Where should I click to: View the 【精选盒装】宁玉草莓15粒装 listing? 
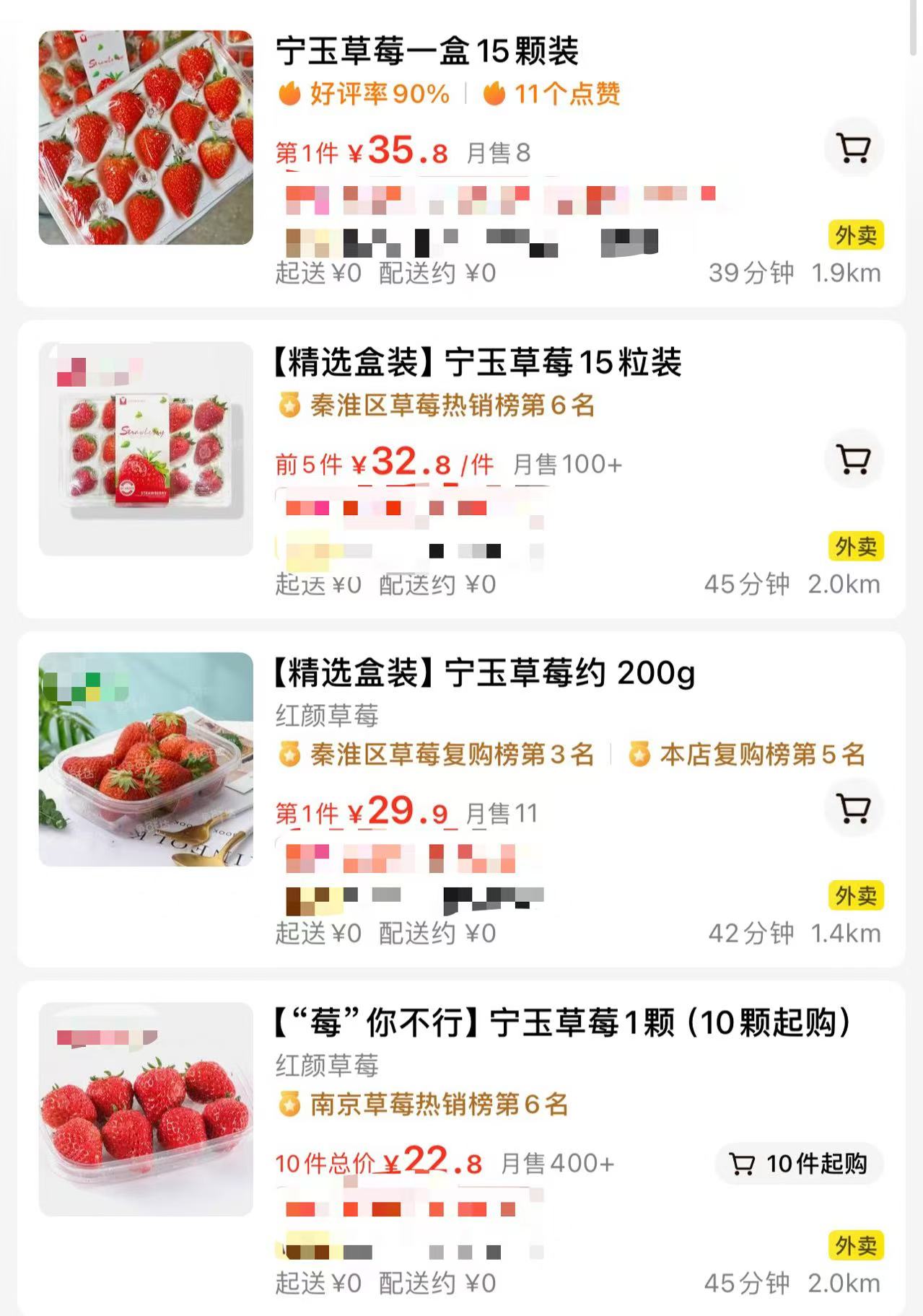pos(476,362)
